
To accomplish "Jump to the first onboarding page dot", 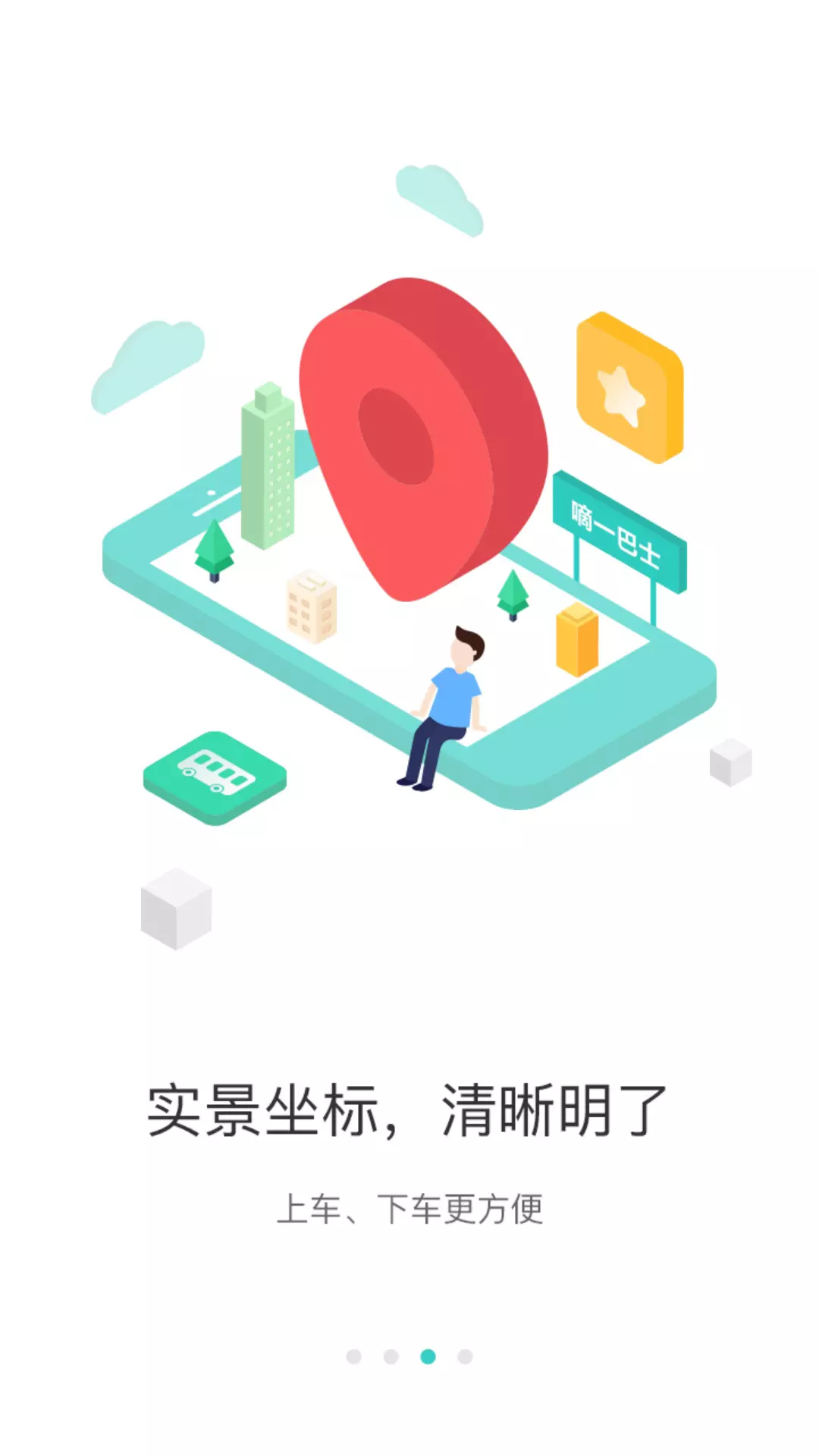I will click(x=353, y=1357).
